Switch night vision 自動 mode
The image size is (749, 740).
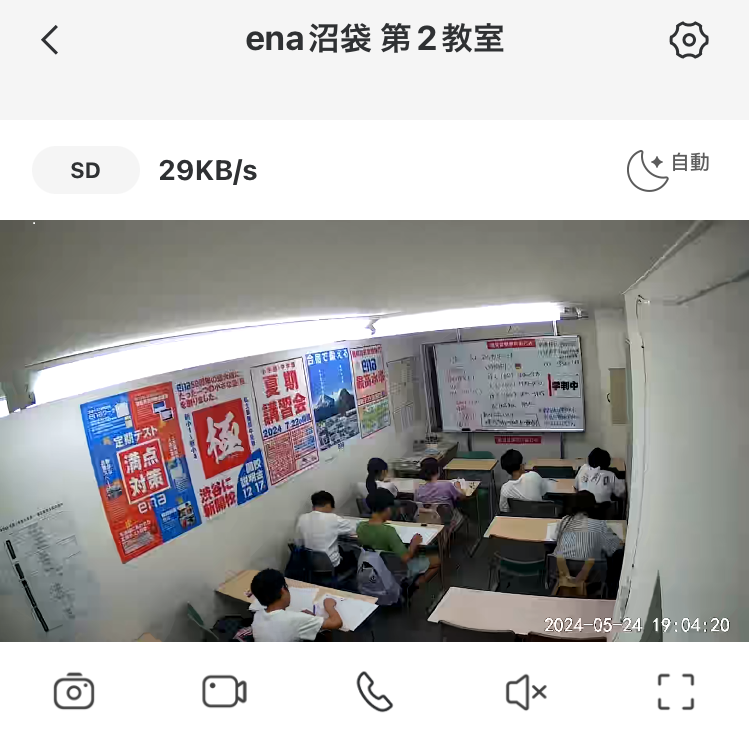(667, 169)
